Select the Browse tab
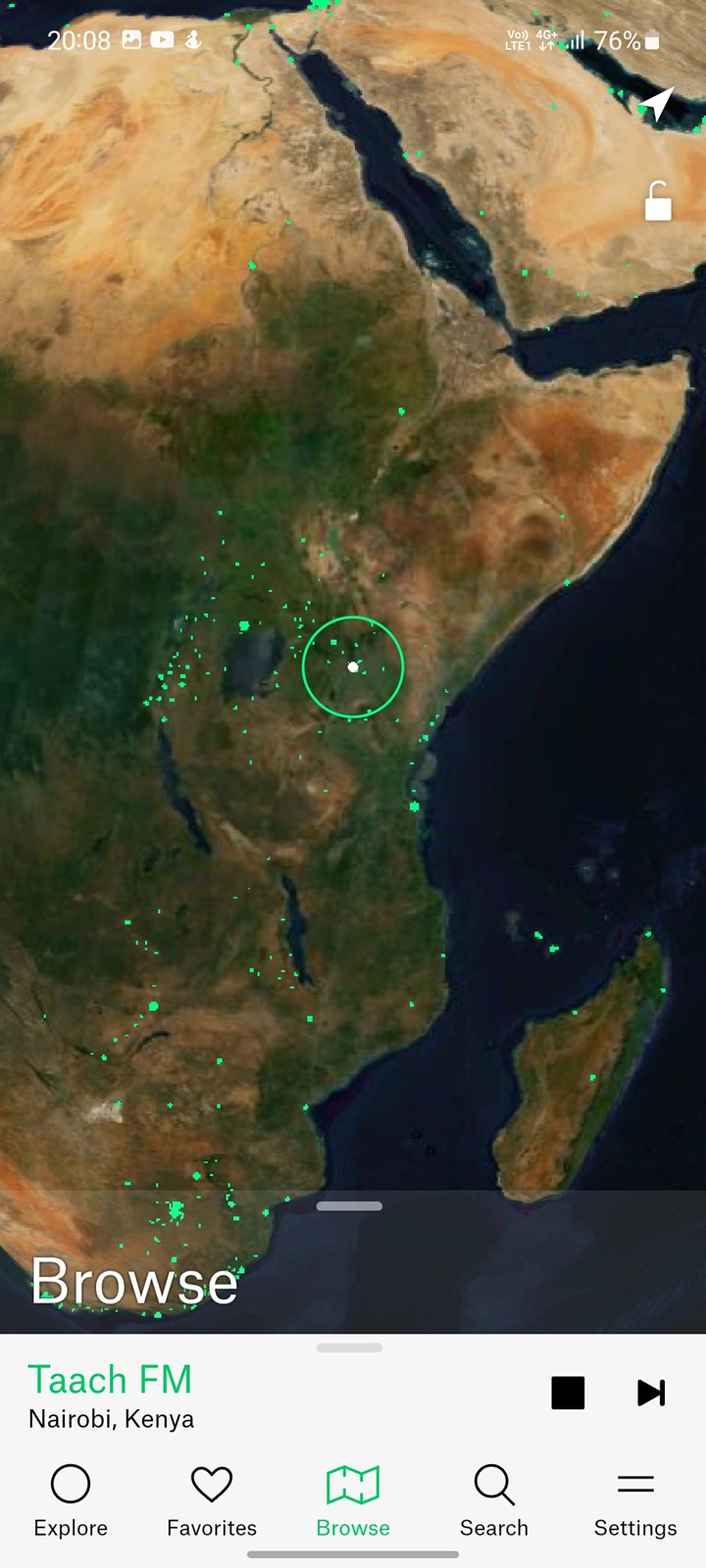Image resolution: width=706 pixels, height=1568 pixels. pyautogui.click(x=353, y=1500)
